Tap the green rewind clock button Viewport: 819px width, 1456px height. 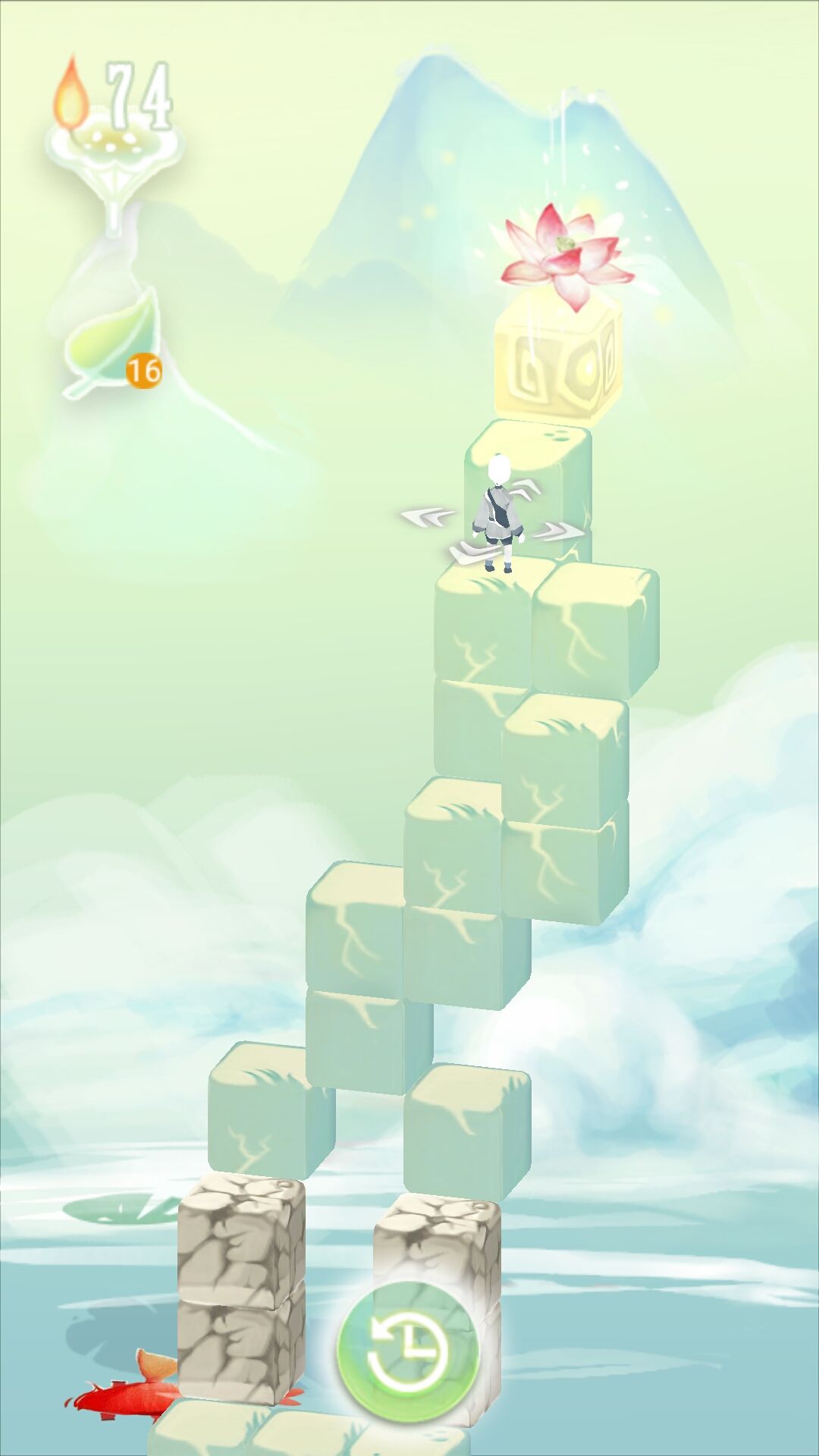point(407,1351)
